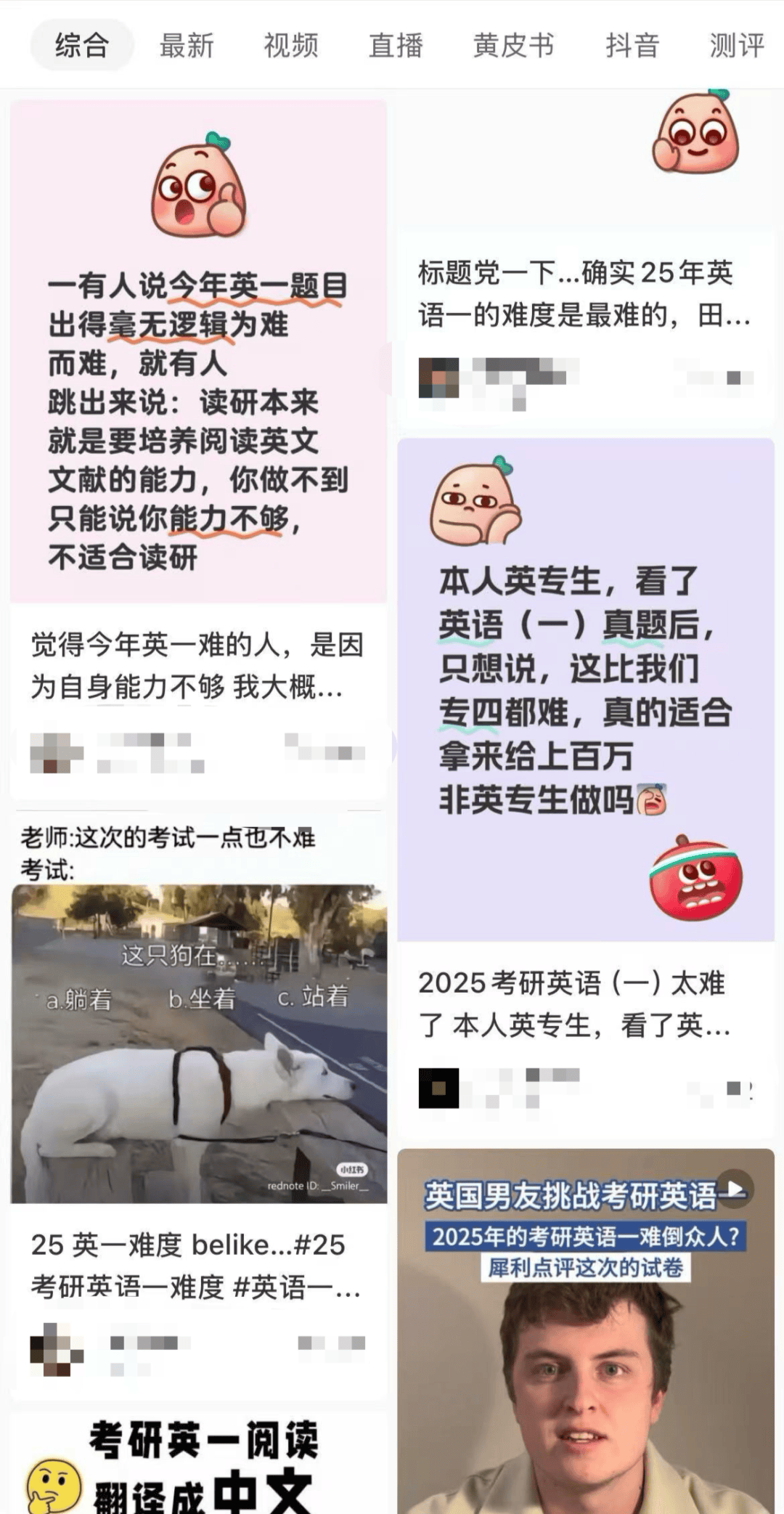Switch to the 抖音 tab
Screen dimensions: 784x1514
pyautogui.click(x=632, y=46)
